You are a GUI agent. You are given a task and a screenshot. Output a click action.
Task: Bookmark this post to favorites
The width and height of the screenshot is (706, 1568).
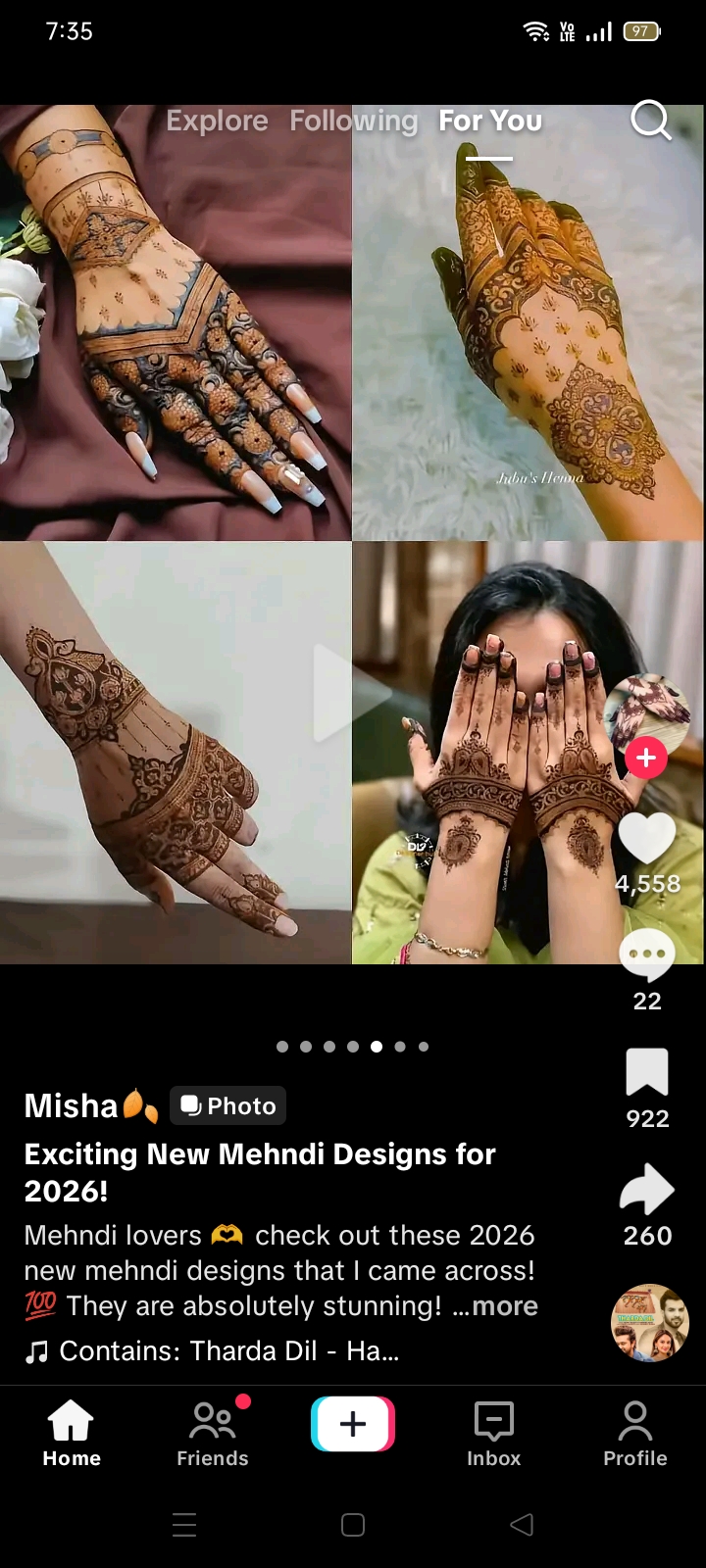[x=647, y=1072]
